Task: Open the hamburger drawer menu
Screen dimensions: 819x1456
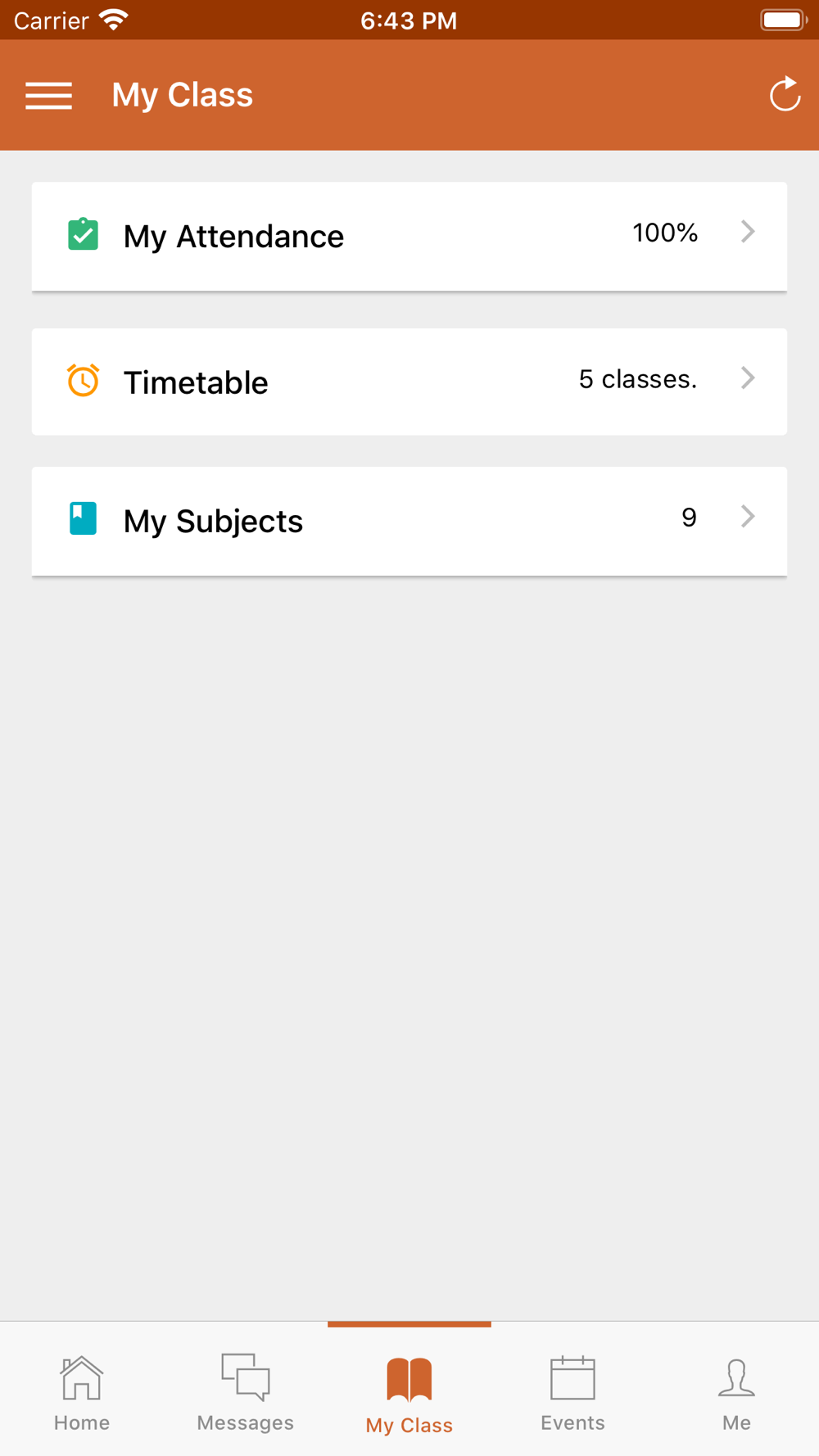Action: [x=49, y=95]
